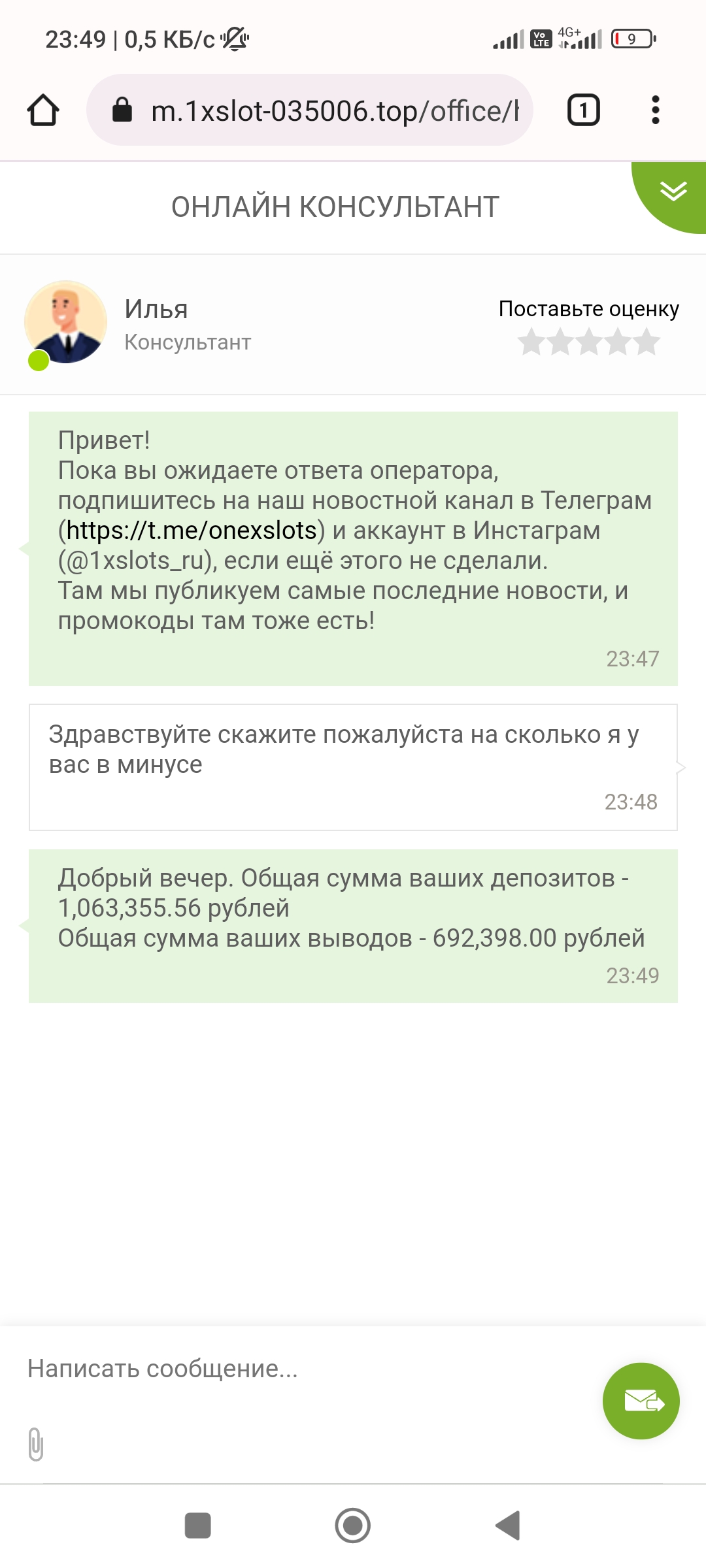Go to the browser home page
This screenshot has width=706, height=1568.
click(x=43, y=110)
